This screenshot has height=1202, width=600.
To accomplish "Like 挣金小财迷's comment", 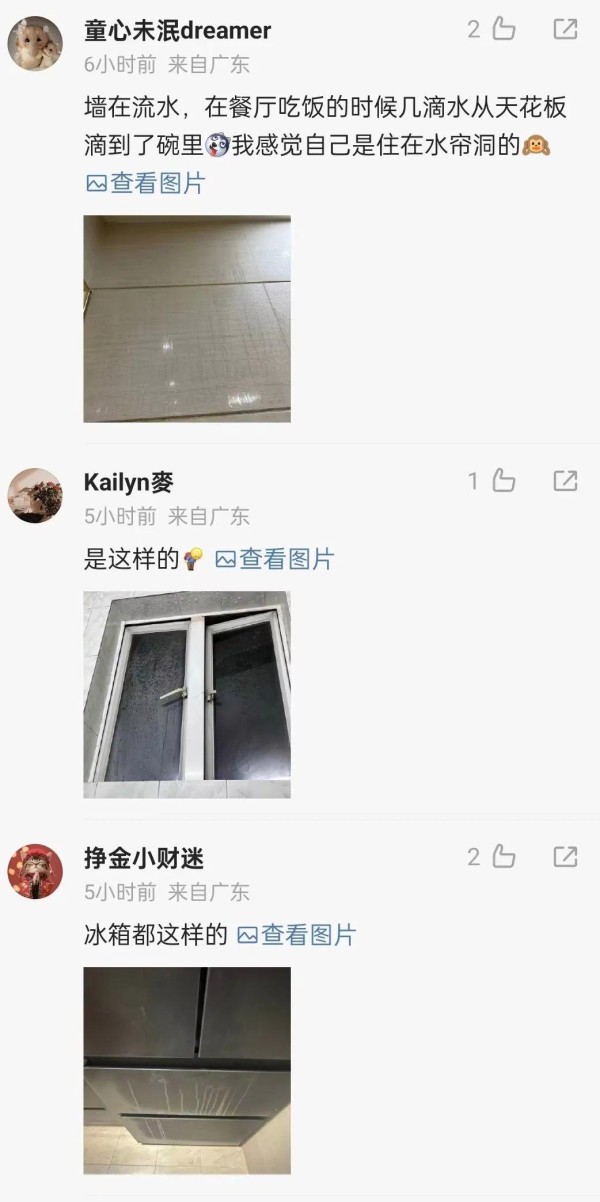I will click(492, 857).
